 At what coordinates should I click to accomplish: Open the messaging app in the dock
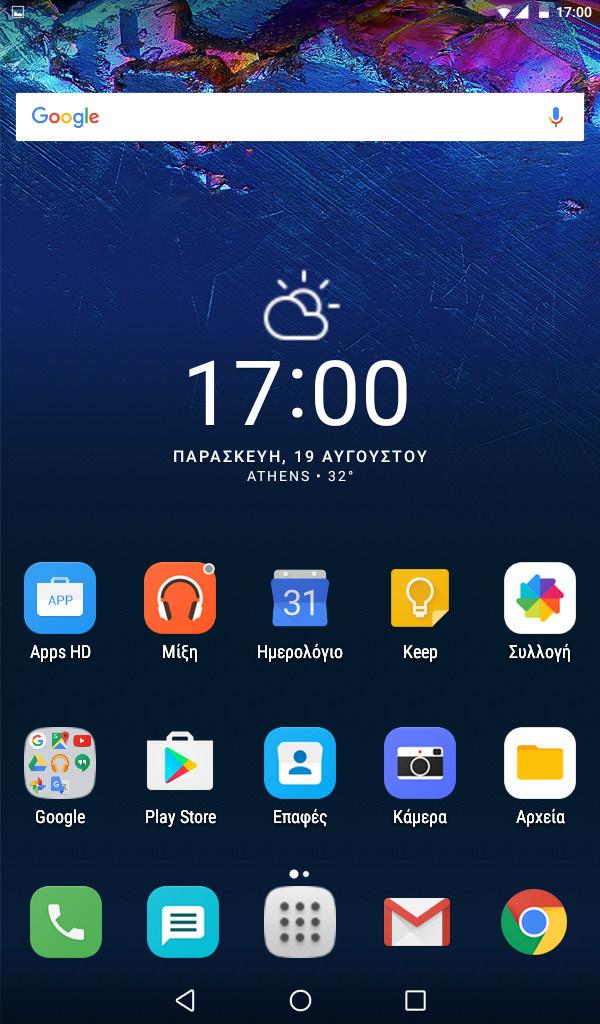coord(183,922)
